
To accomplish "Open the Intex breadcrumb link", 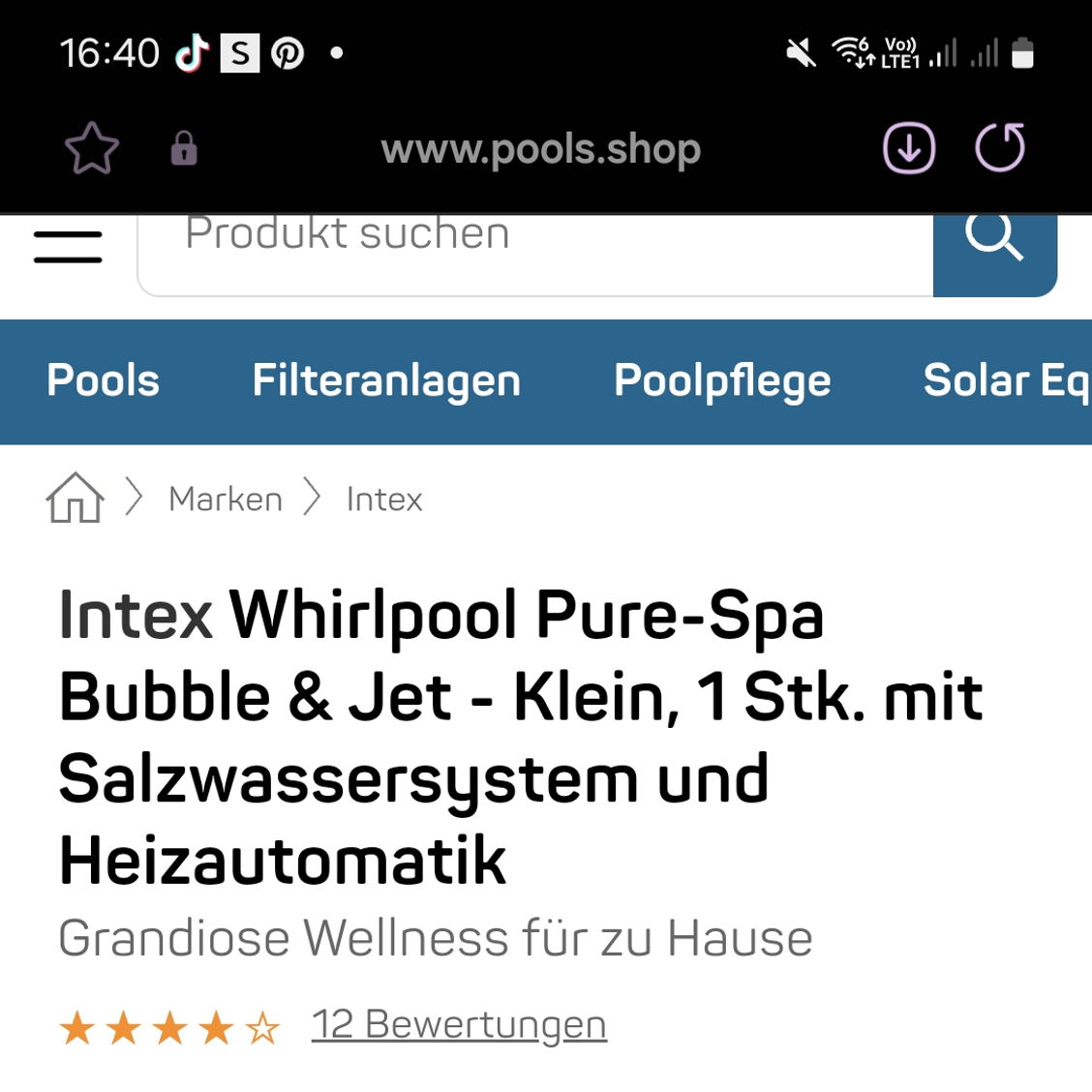I will click(384, 500).
